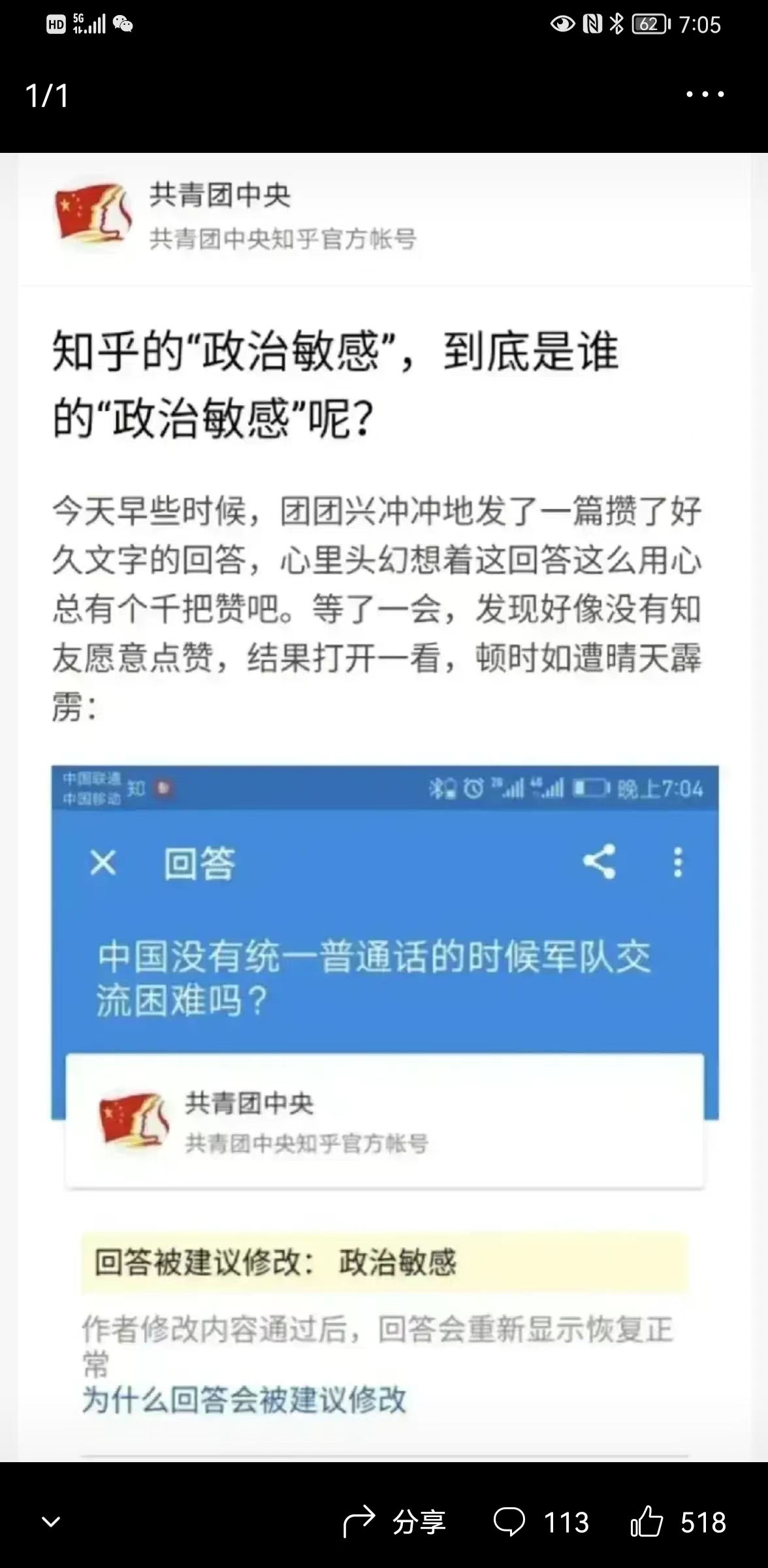The height and width of the screenshot is (1568, 768).
Task: Like this post with 518 likes
Action: 678,1522
